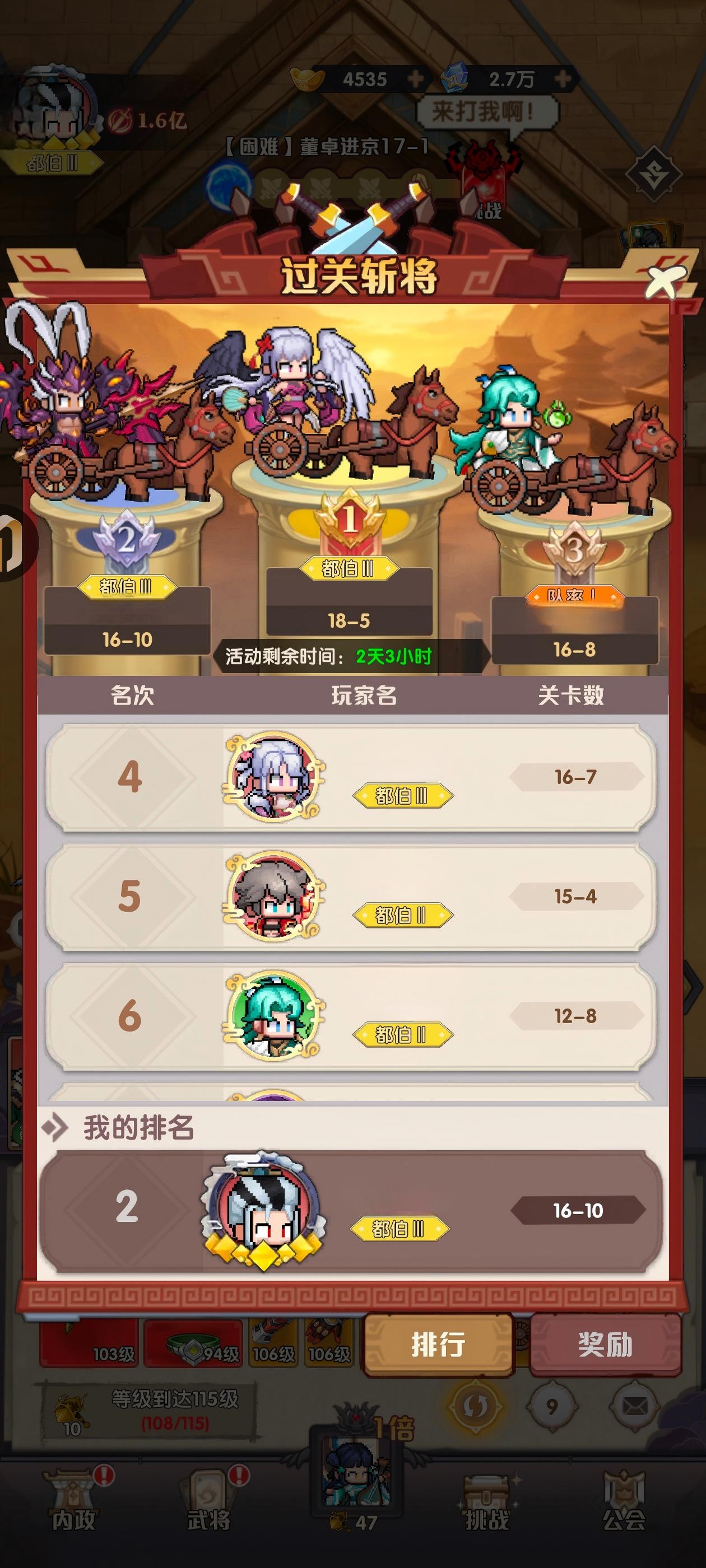The height and width of the screenshot is (1568, 706).
Task: Open my own ranking row under 我的排名
Action: 351,1211
